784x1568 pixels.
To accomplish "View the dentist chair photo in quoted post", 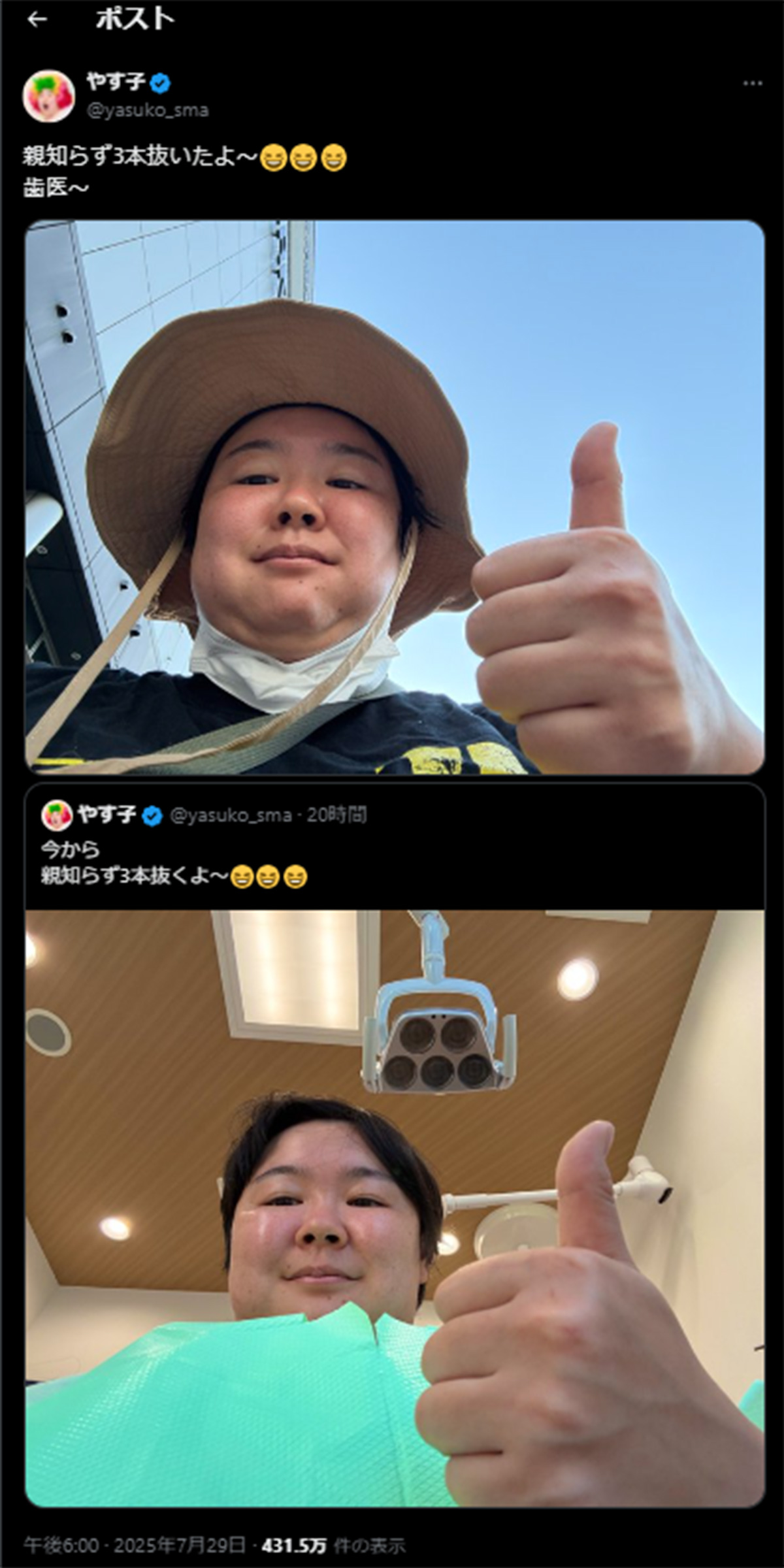I will pos(395,1208).
